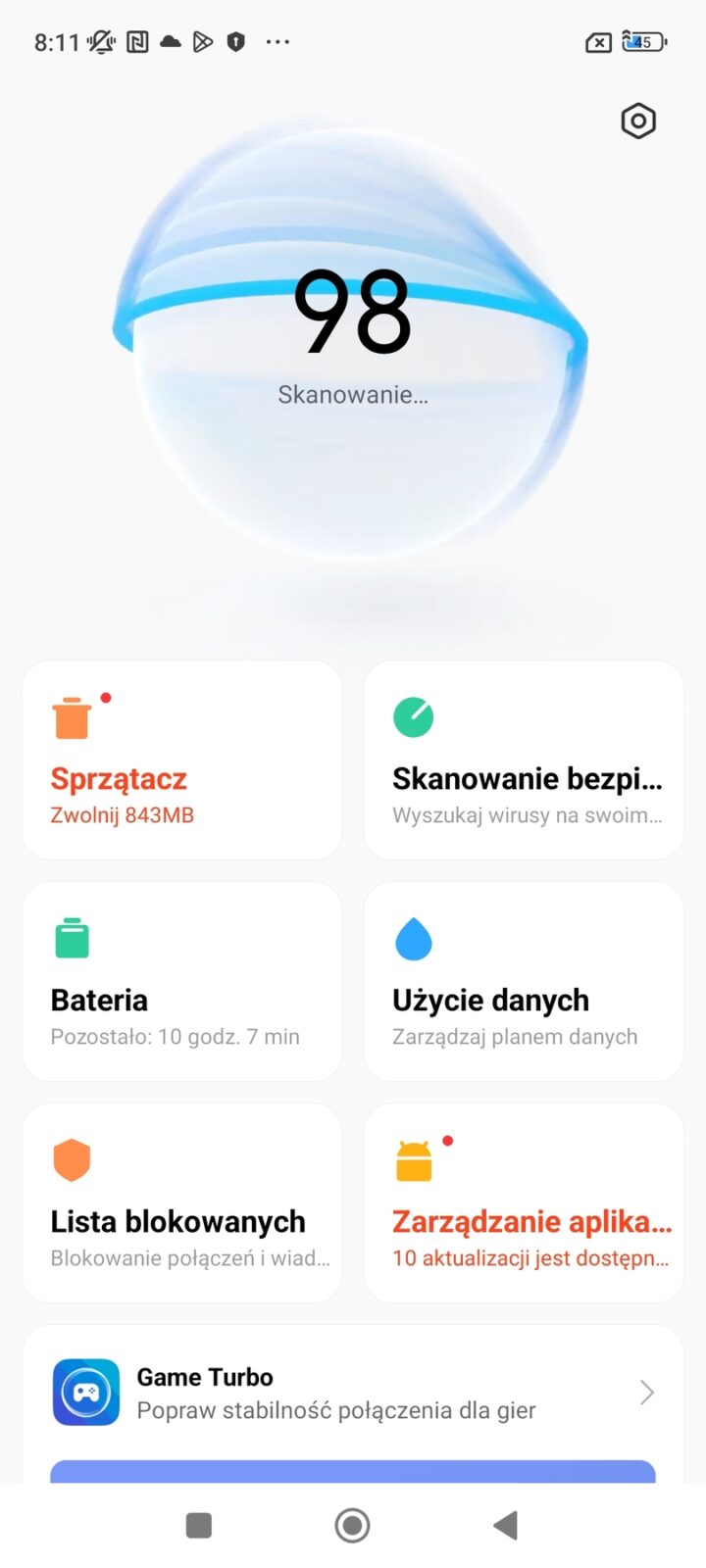Open the Sprzątacz cleaner card
This screenshot has width=706, height=1568.
[x=181, y=760]
